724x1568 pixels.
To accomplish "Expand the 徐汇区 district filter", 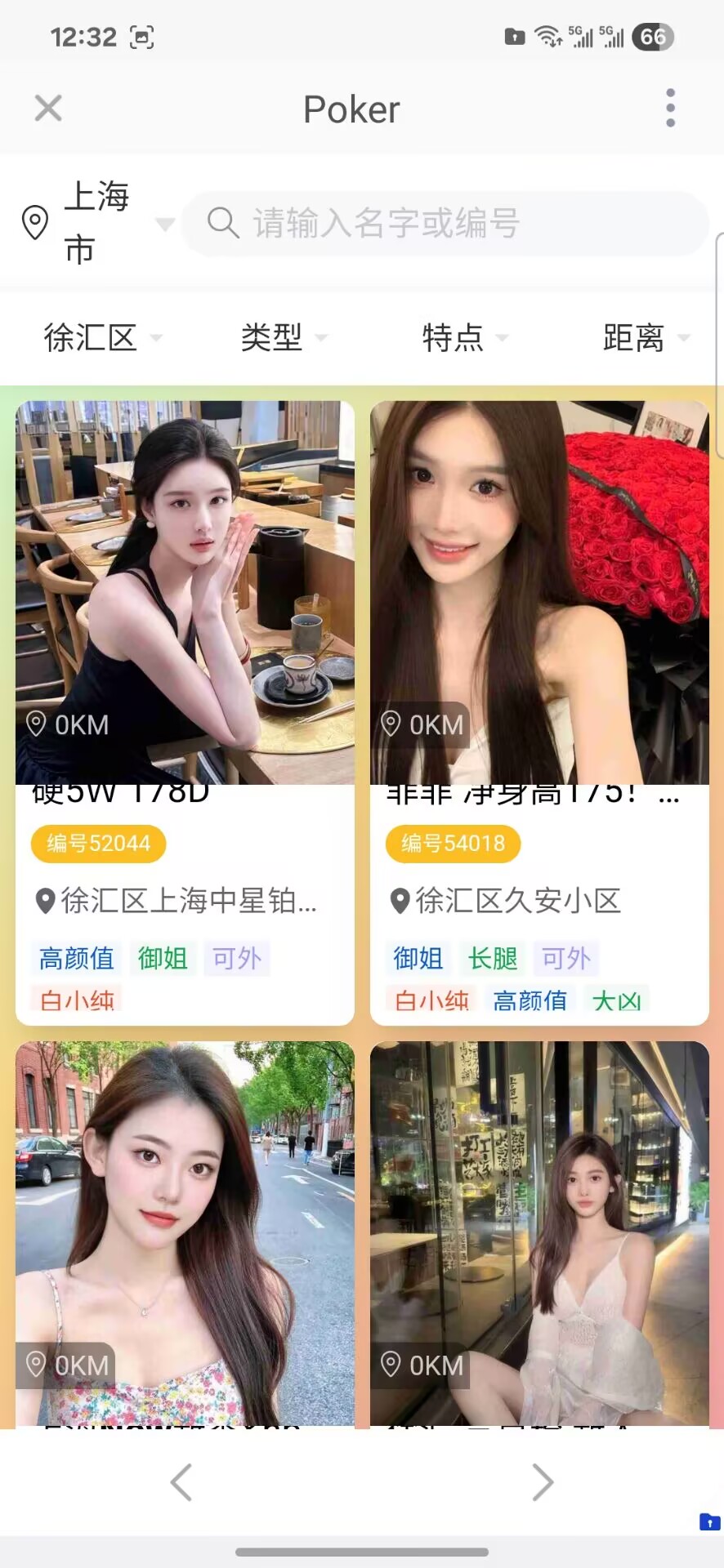I will (x=103, y=337).
